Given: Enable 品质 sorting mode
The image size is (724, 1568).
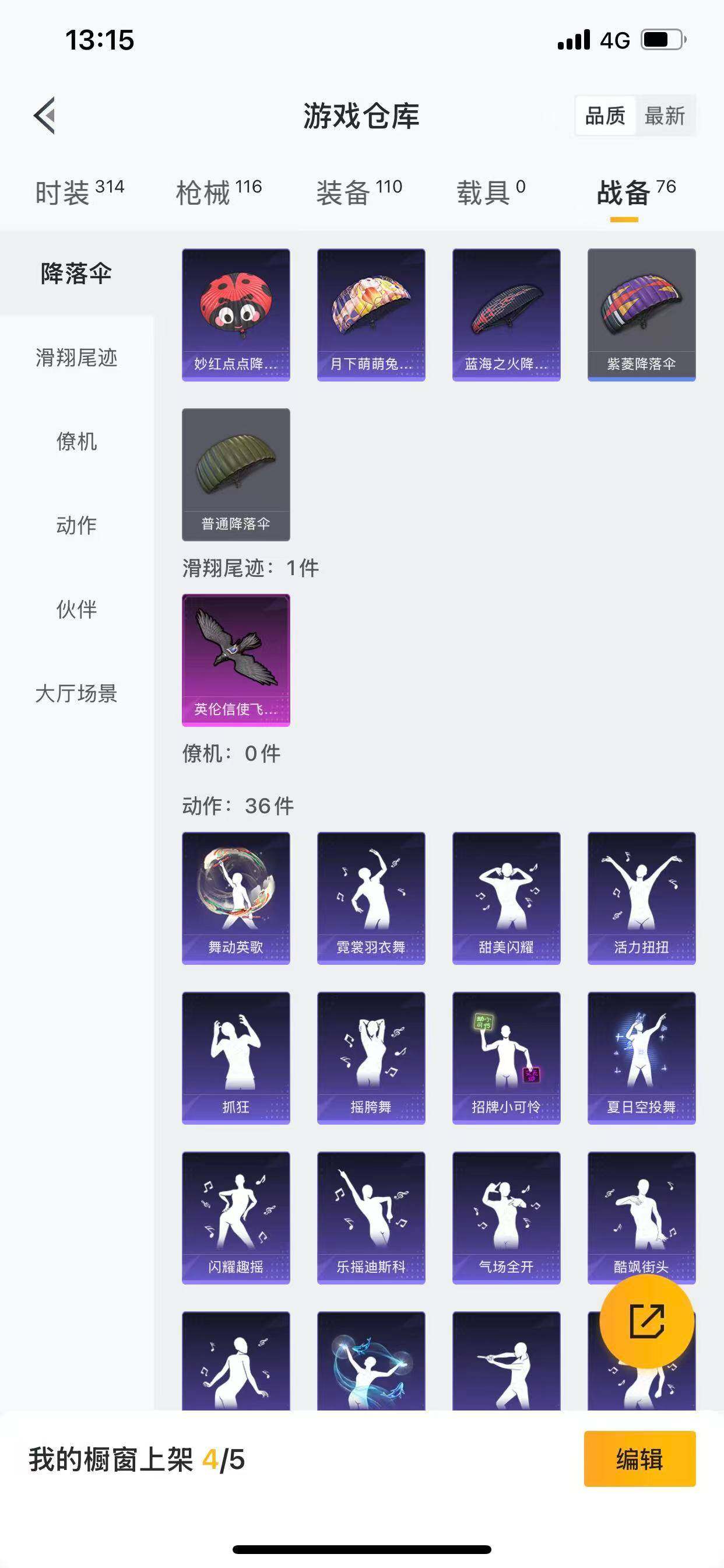Looking at the screenshot, I should click(x=604, y=116).
